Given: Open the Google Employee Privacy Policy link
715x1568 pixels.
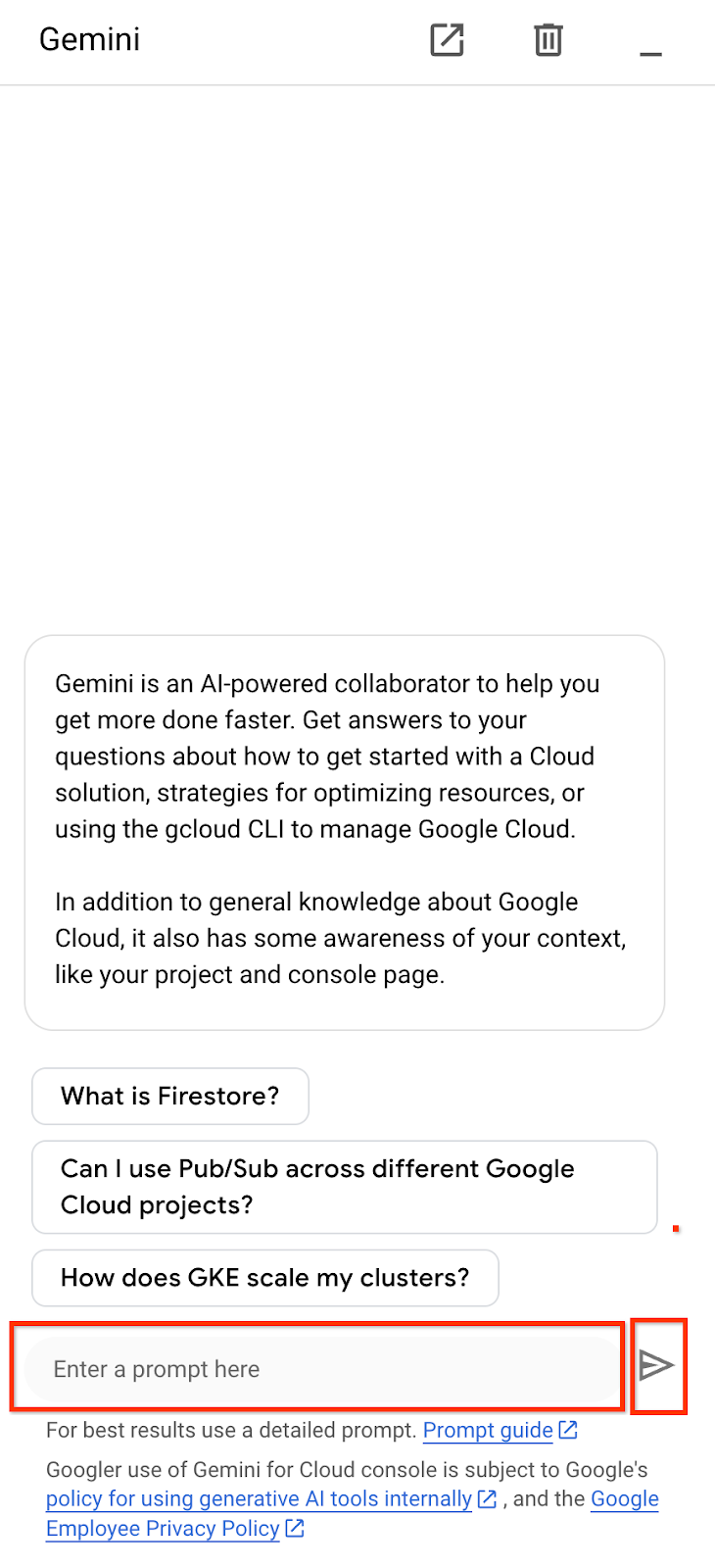Looking at the screenshot, I should (x=163, y=1529).
